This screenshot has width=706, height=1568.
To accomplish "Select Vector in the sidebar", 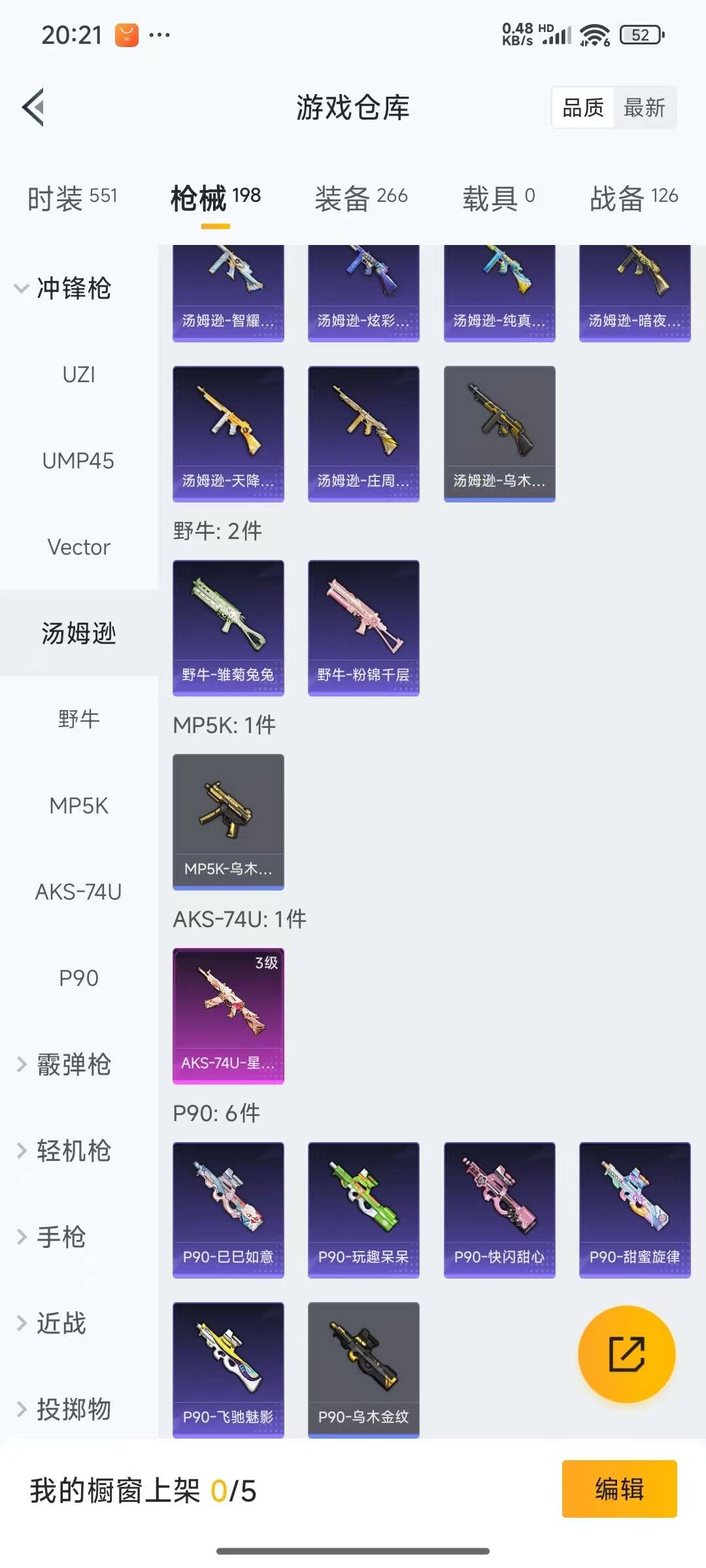I will (x=78, y=547).
